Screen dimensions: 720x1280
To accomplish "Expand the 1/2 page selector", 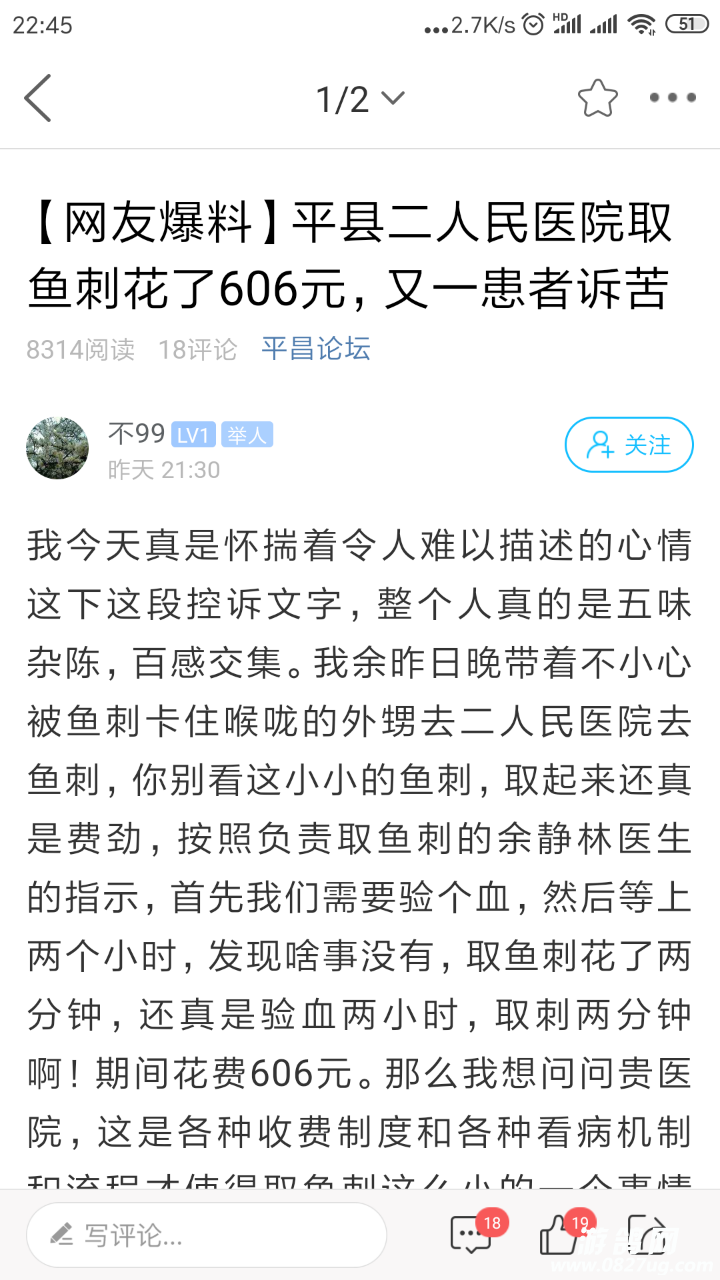I will tap(360, 98).
